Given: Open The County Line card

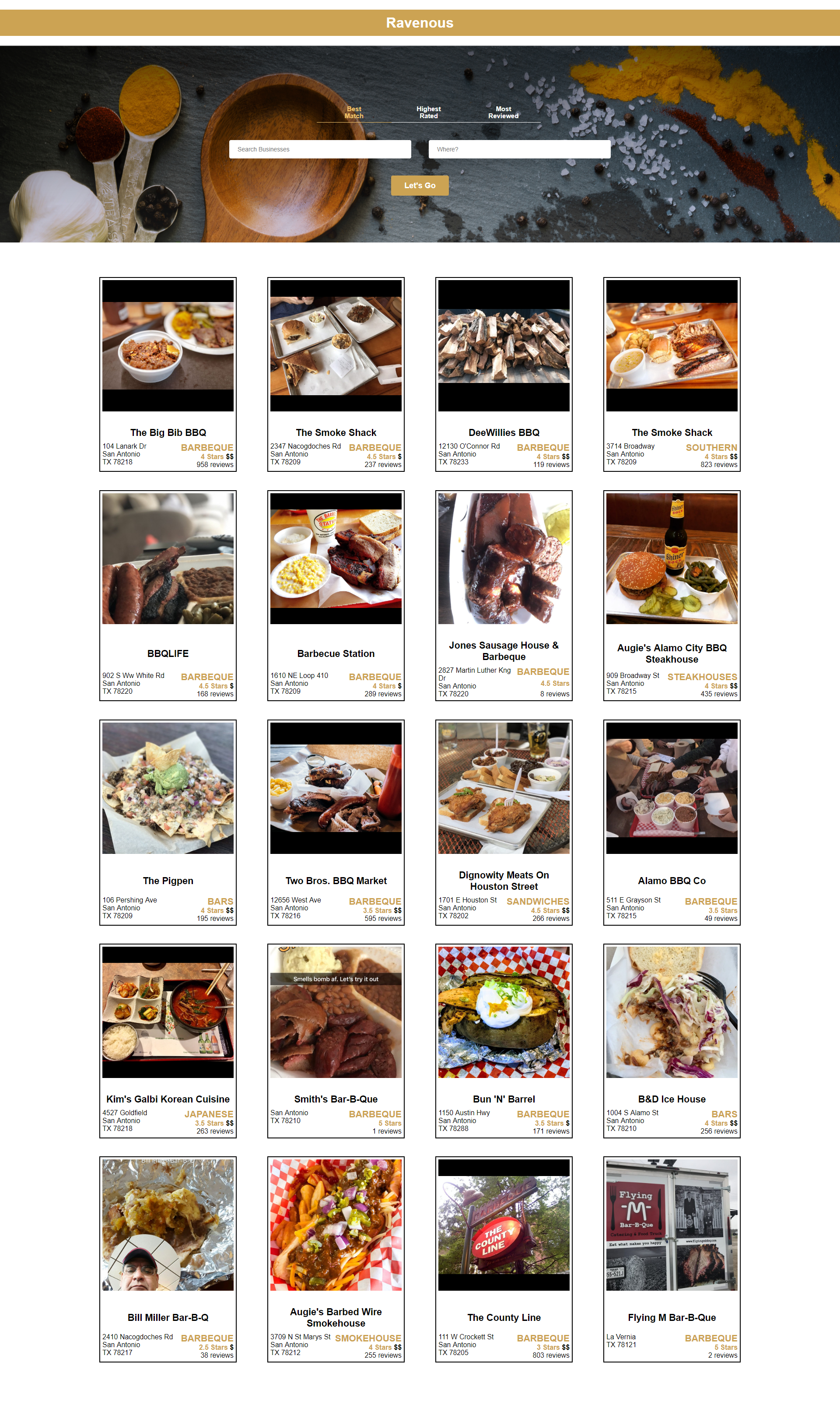Looking at the screenshot, I should click(x=504, y=1259).
